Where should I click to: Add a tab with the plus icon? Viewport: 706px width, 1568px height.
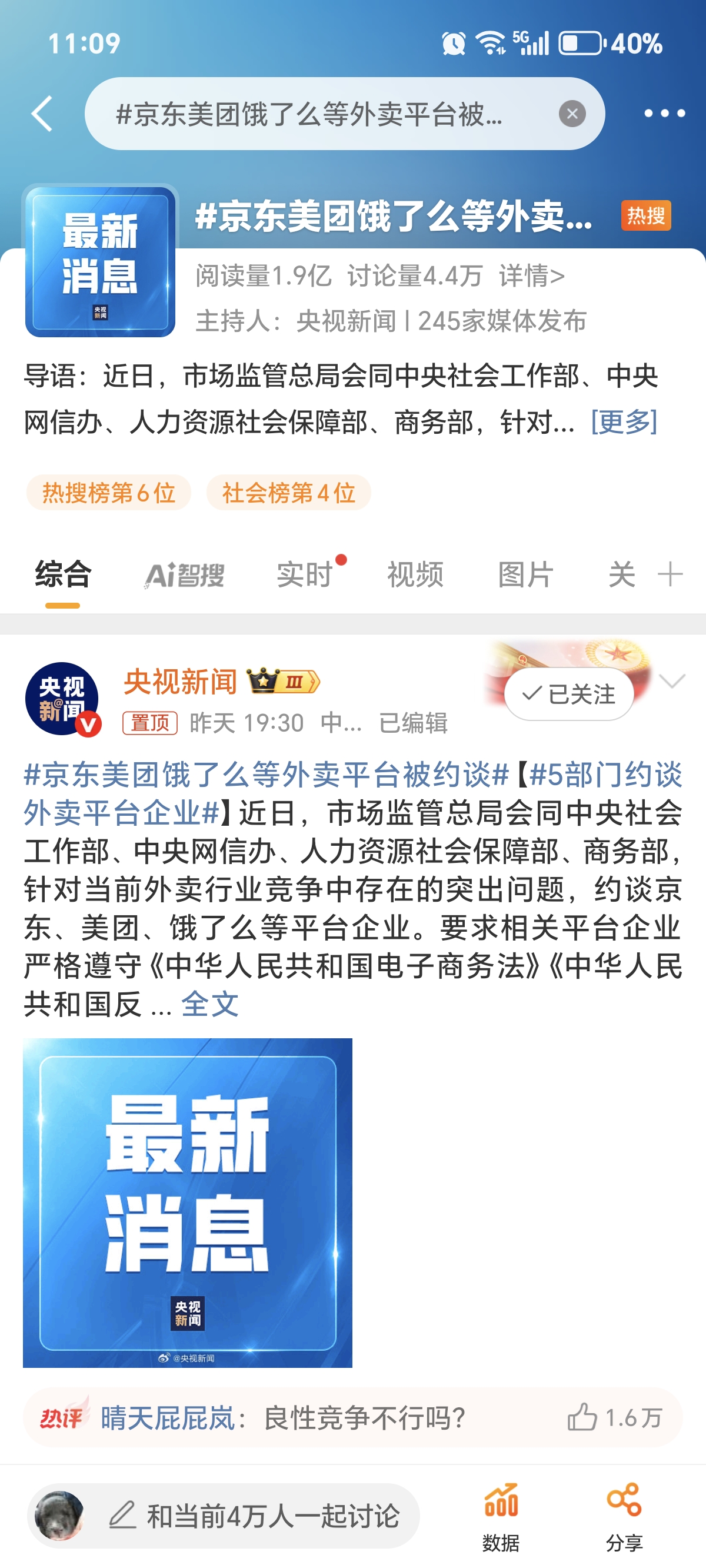670,574
